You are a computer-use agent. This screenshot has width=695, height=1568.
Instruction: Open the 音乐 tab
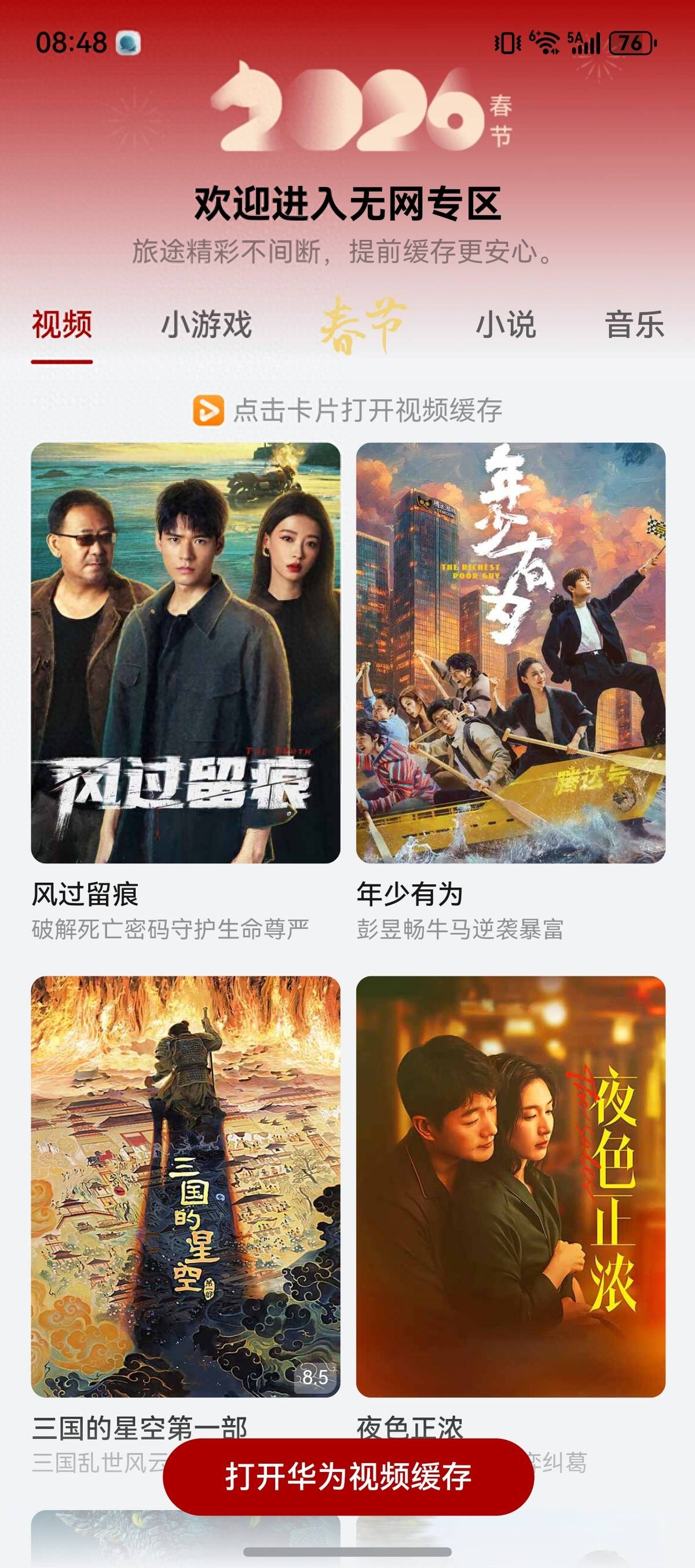tap(634, 325)
